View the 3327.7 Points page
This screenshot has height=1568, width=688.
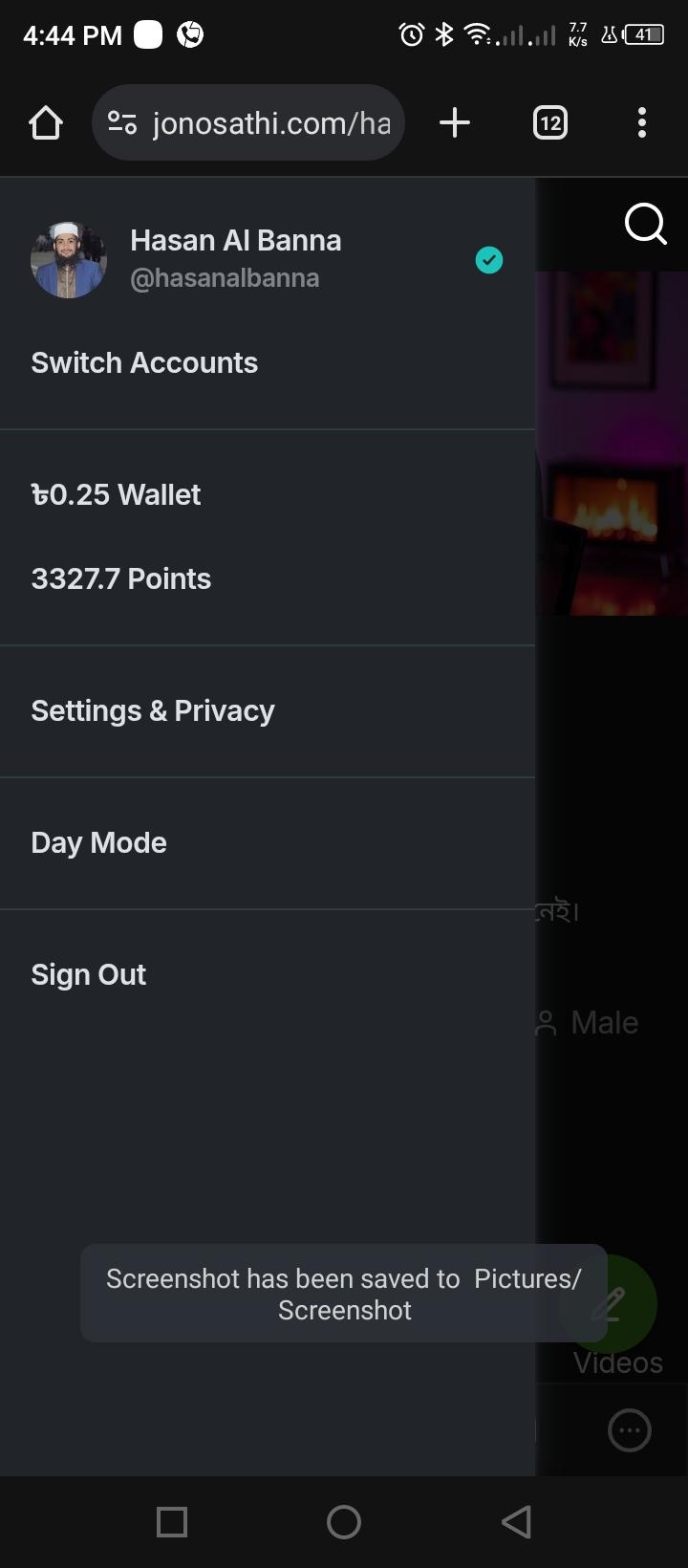pos(121,579)
